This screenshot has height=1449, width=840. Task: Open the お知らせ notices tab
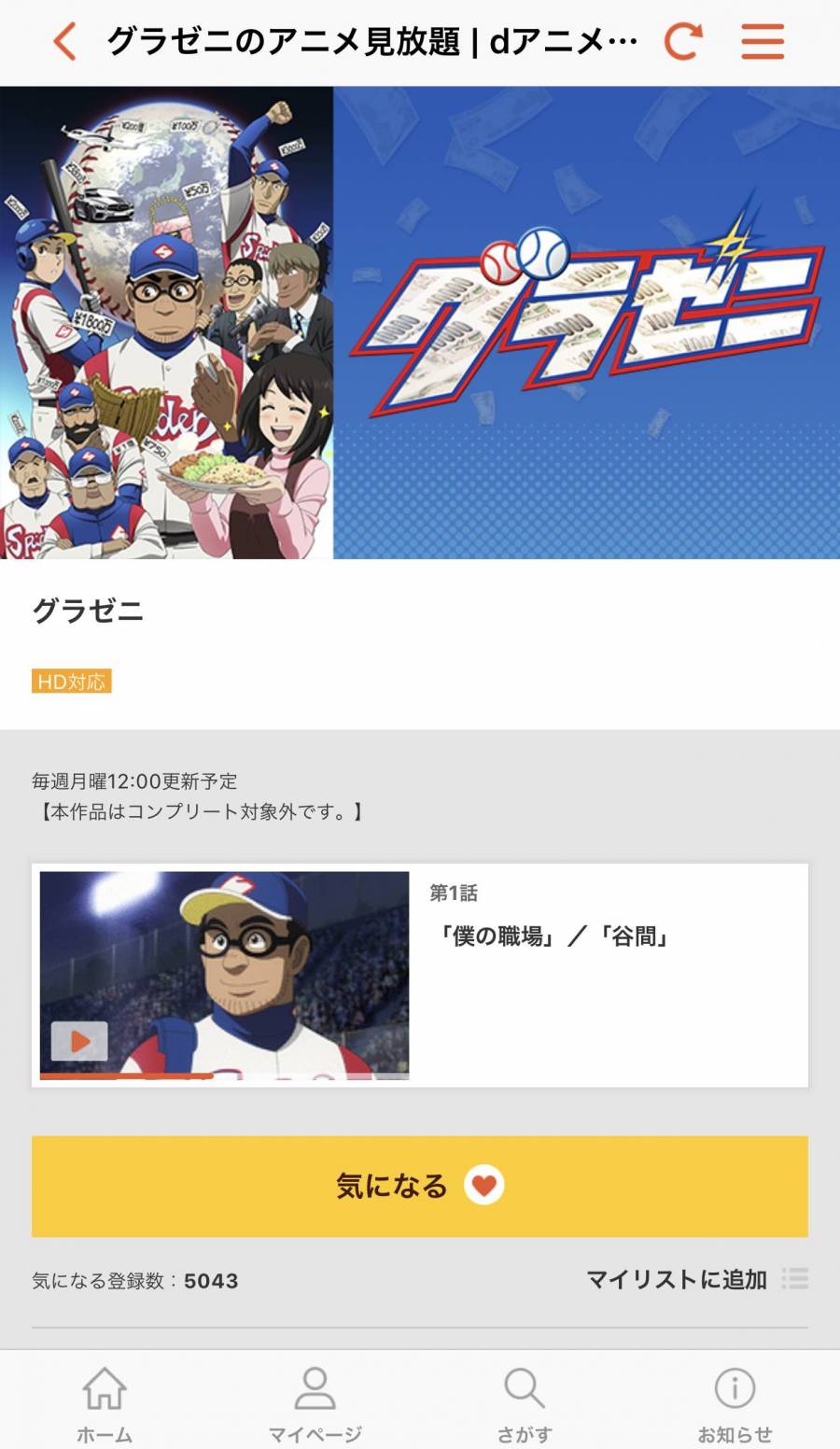point(735,1403)
